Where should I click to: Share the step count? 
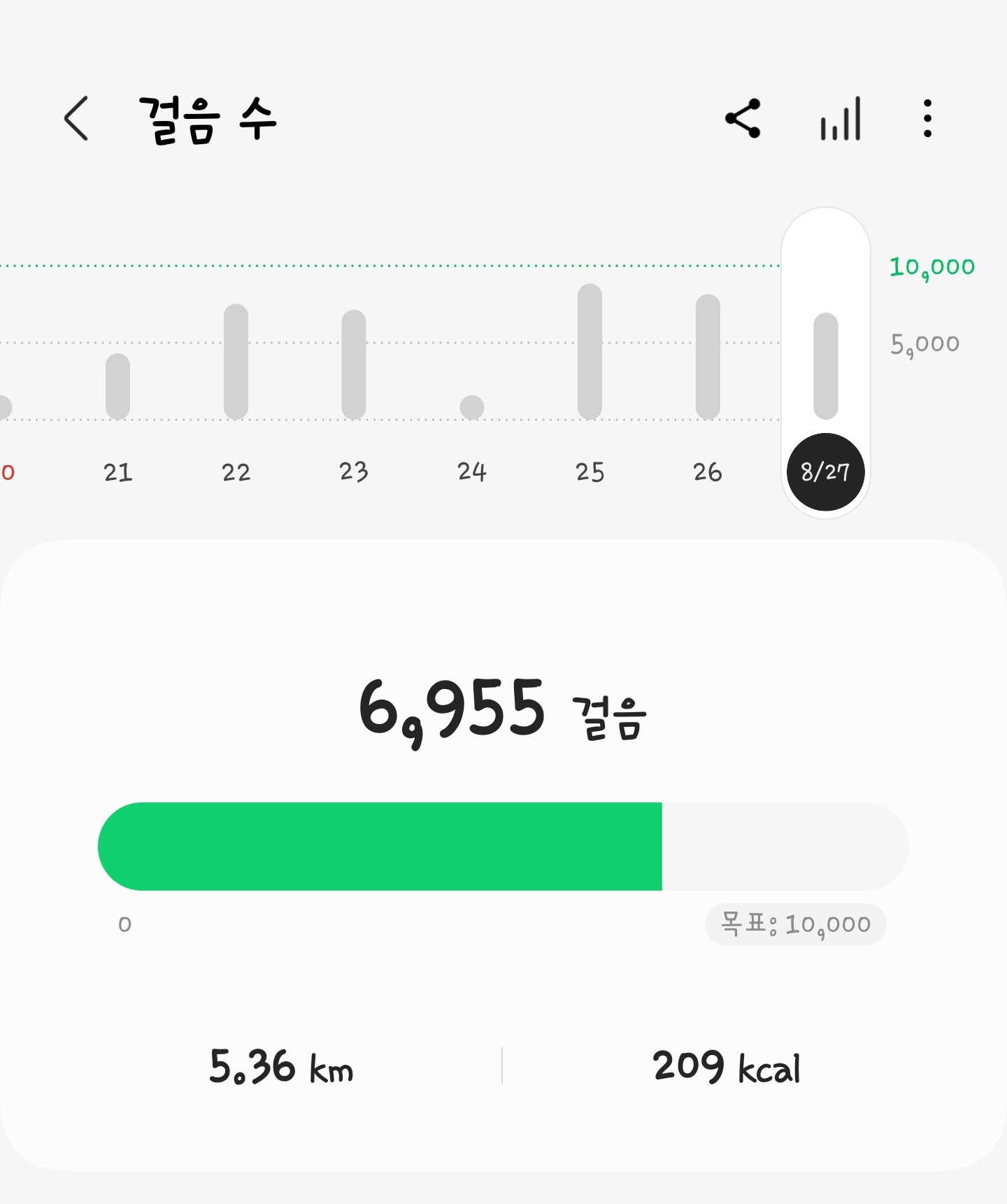743,119
